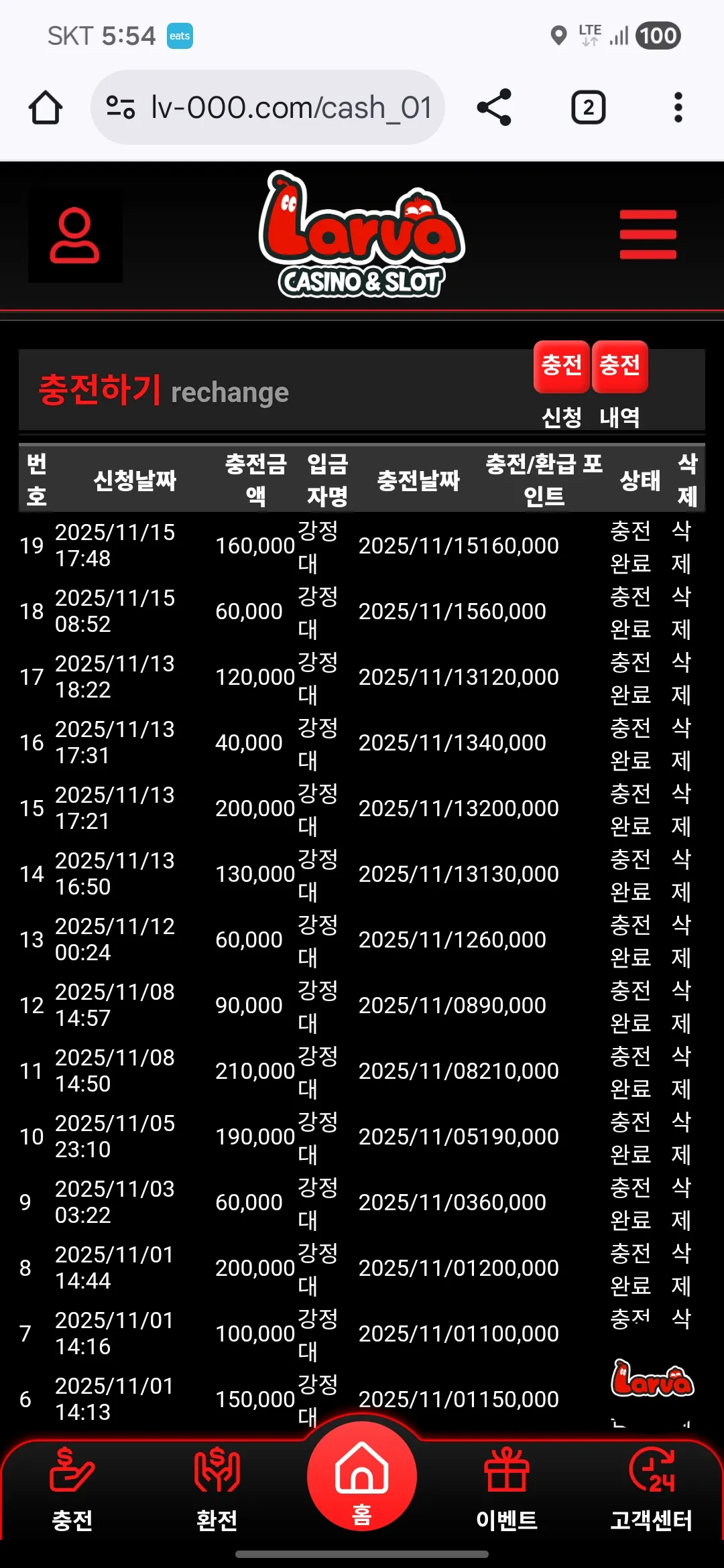Open the 고객센터 tab
This screenshot has height=1568, width=724.
point(652,1489)
